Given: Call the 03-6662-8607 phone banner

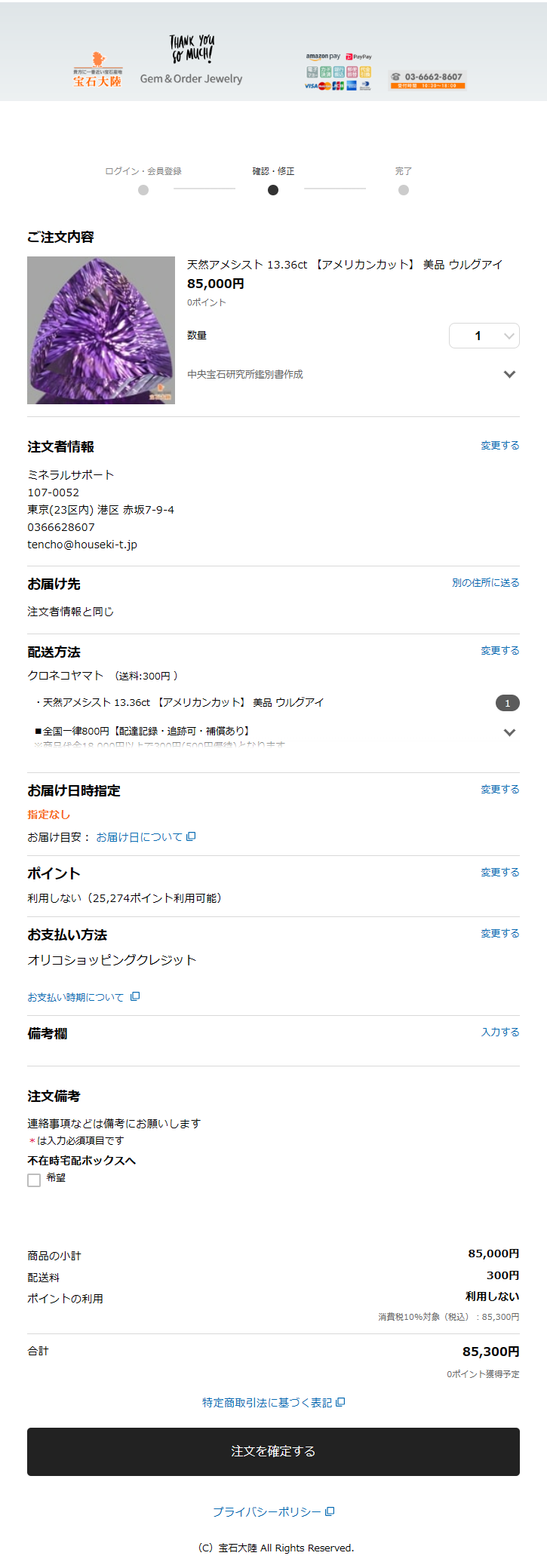Looking at the screenshot, I should pos(428,80).
